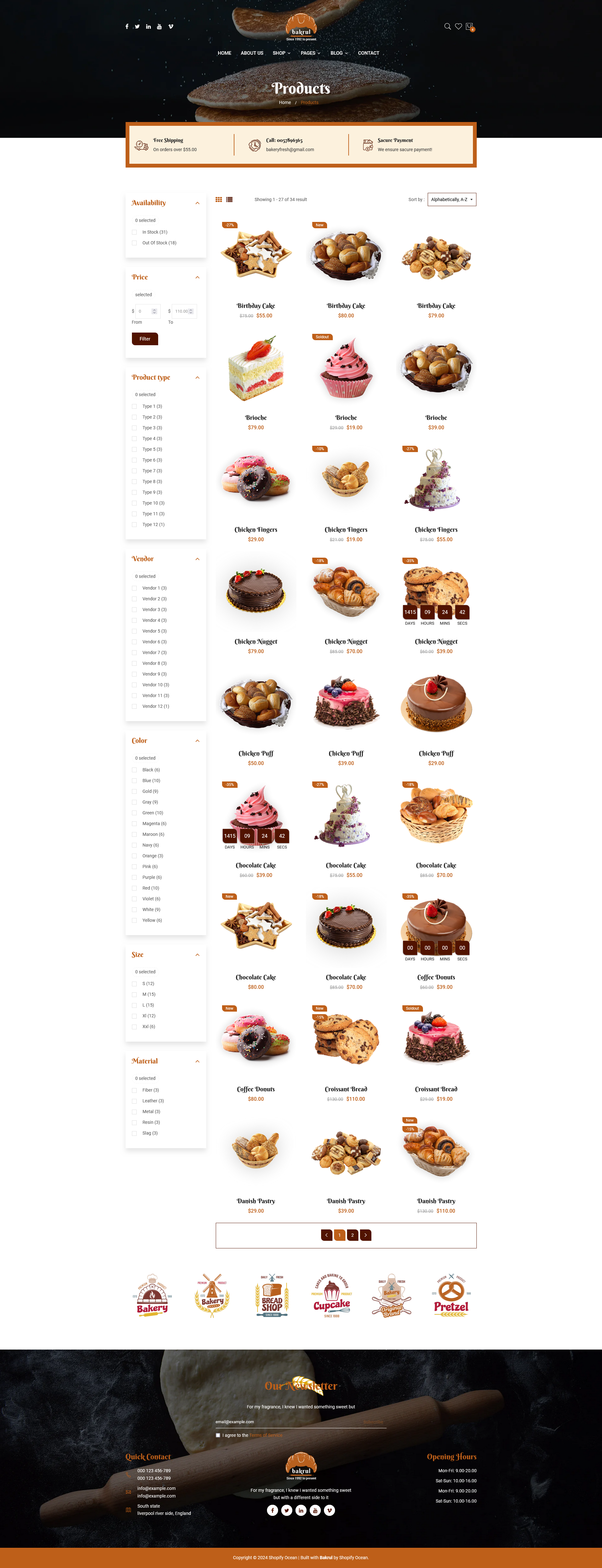Open the Home breadcrumb link
The image size is (602, 1568).
tap(284, 102)
